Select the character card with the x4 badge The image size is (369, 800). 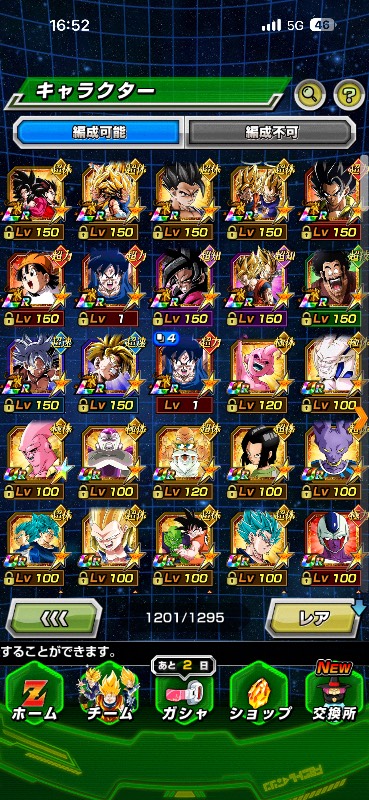pyautogui.click(x=184, y=373)
